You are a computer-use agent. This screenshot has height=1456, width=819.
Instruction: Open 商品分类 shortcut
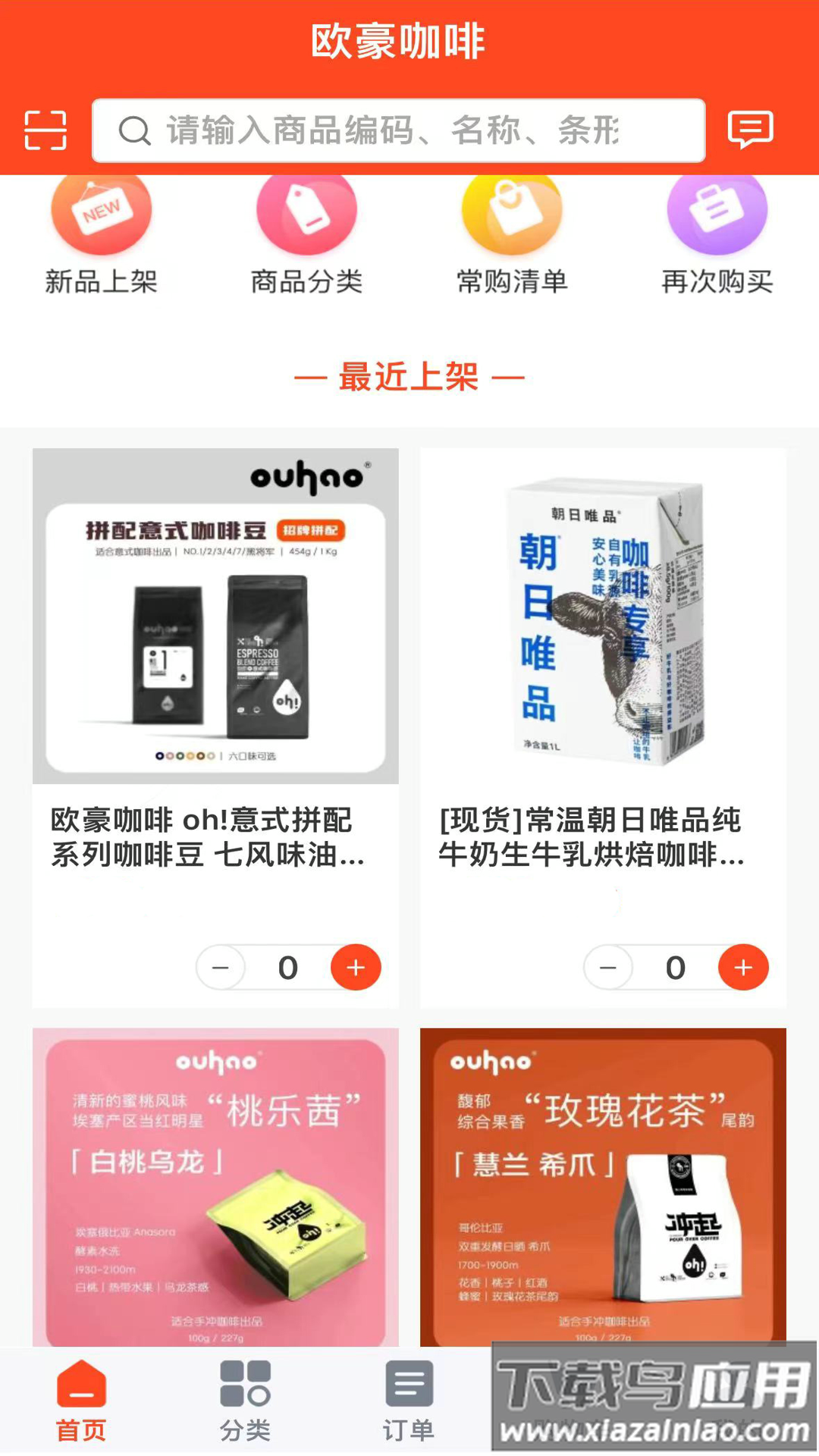307,237
